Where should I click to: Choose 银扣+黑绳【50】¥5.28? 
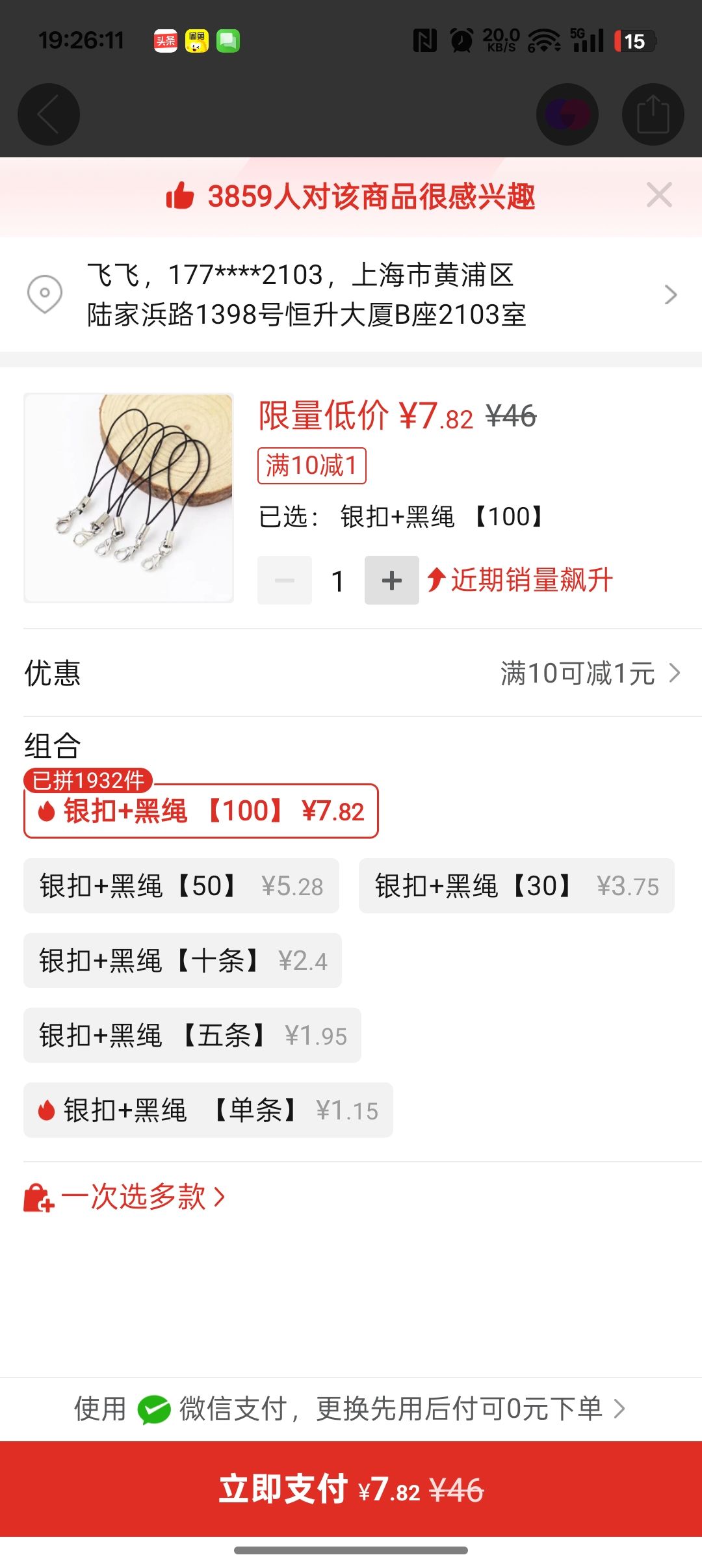coord(181,886)
